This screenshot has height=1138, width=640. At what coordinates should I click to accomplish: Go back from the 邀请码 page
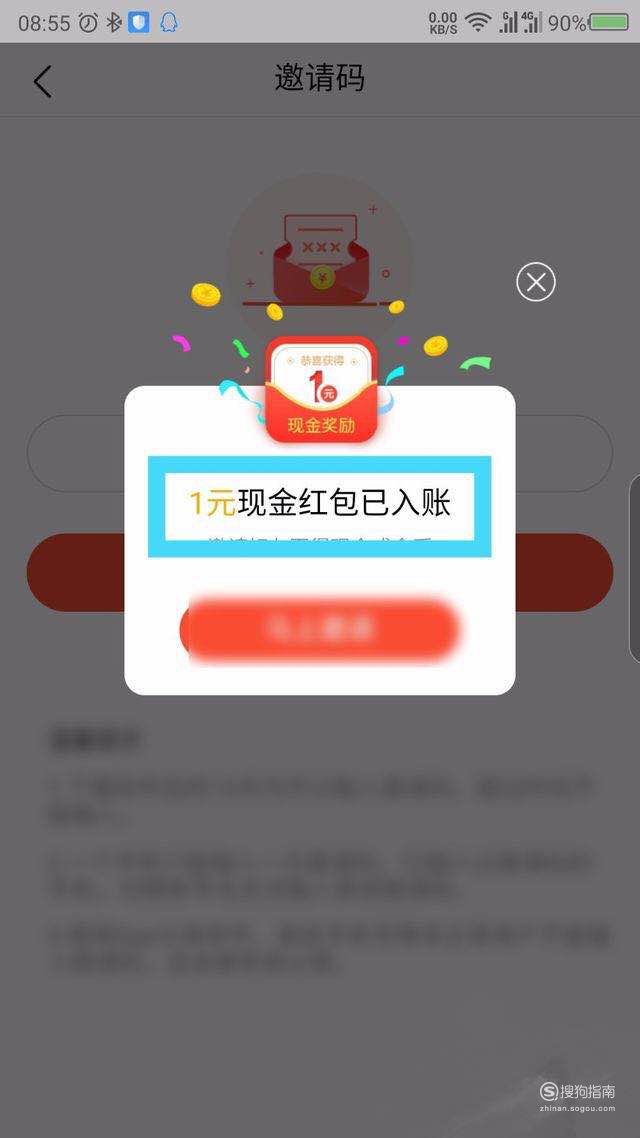[x=42, y=81]
